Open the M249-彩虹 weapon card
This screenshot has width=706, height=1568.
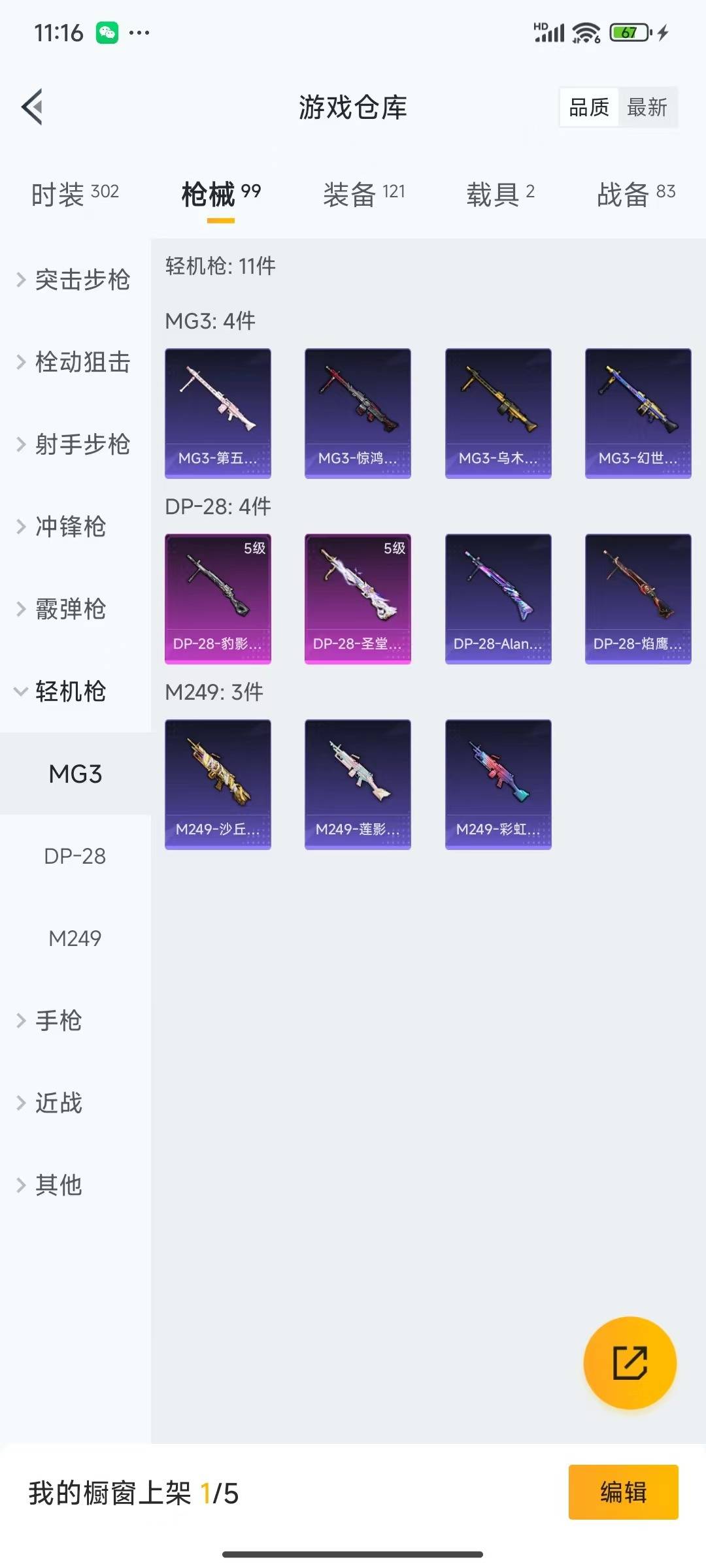click(498, 784)
